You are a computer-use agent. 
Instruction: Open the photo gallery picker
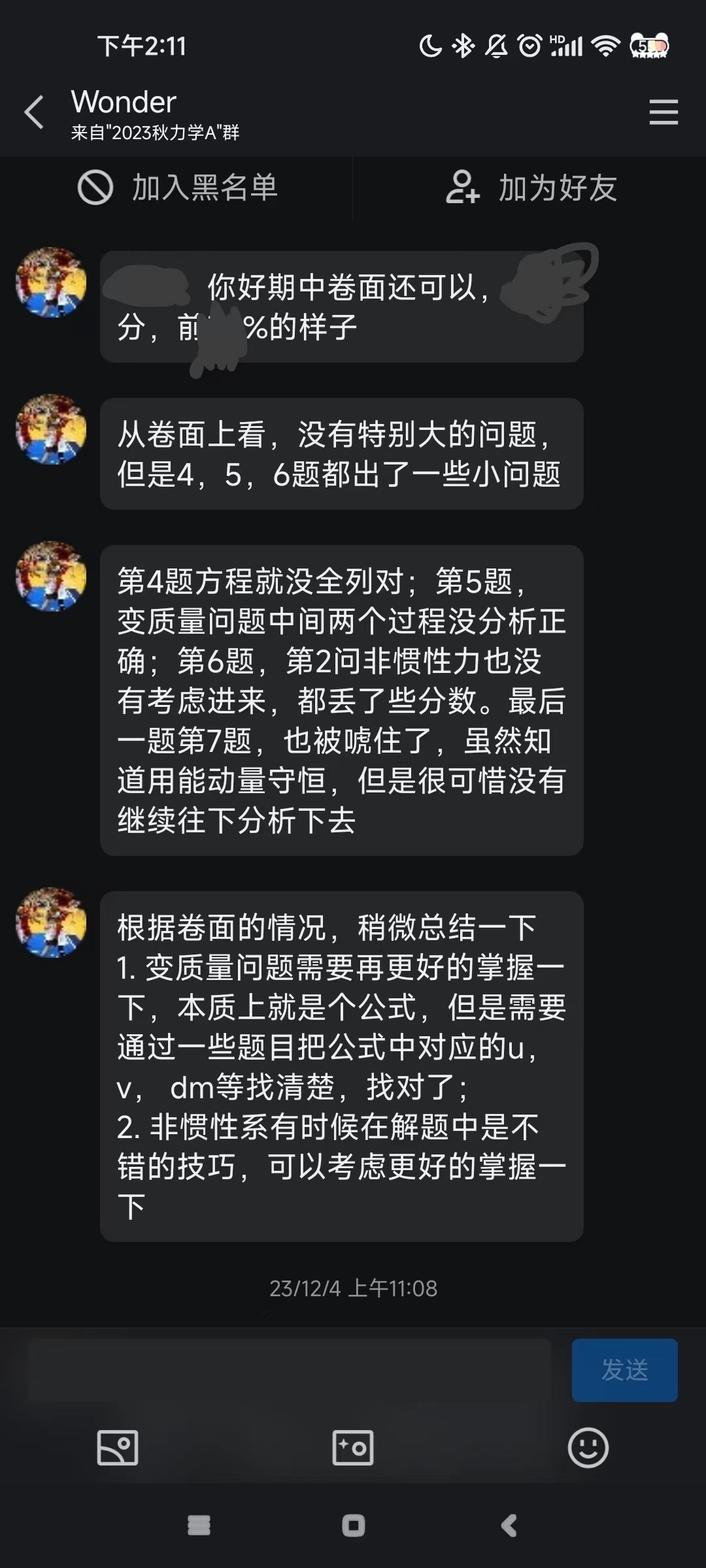pos(118,1448)
